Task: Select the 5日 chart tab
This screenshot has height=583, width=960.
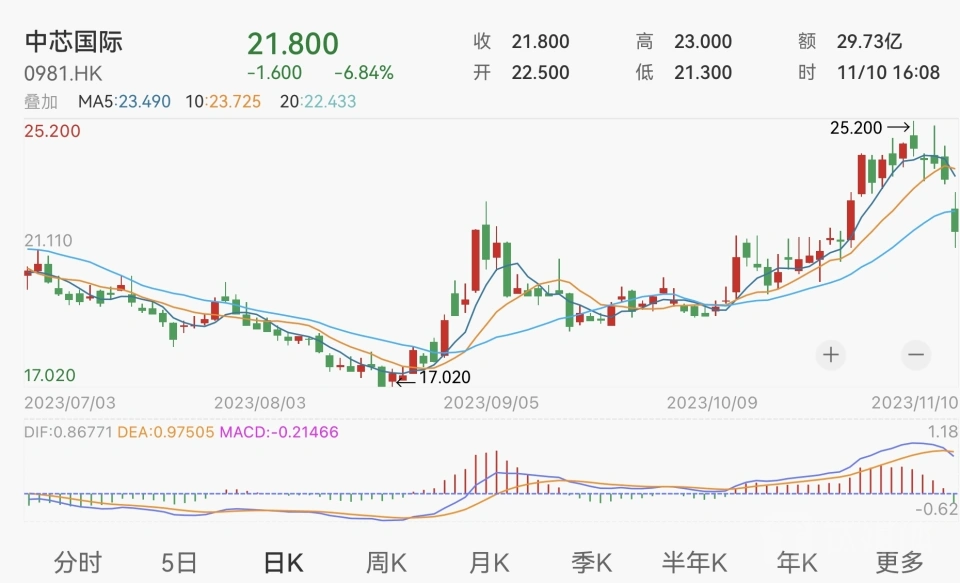Action: coord(179,562)
